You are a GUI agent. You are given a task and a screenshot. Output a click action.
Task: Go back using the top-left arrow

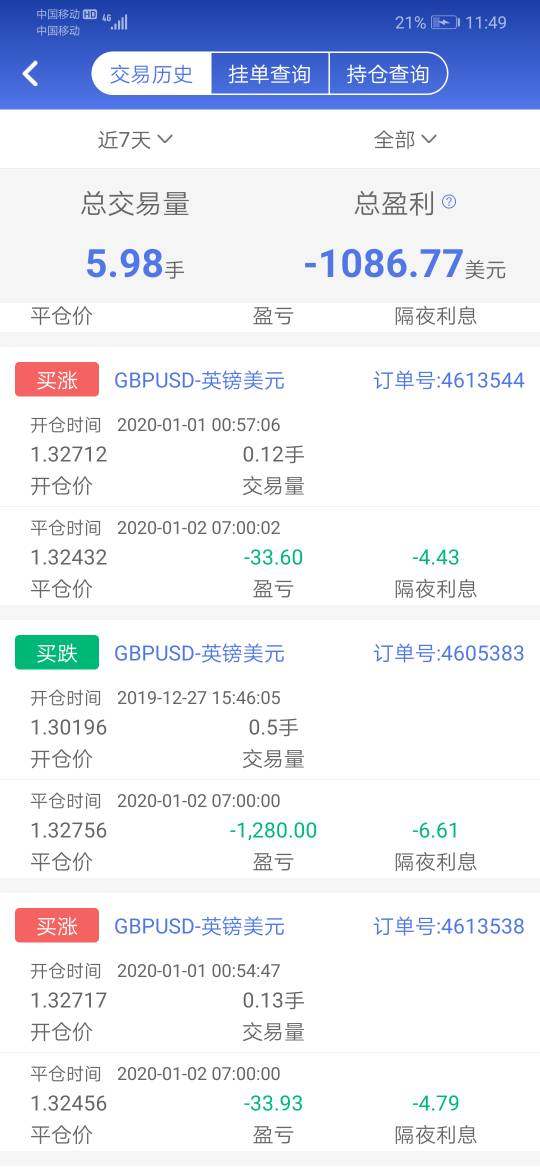31,74
